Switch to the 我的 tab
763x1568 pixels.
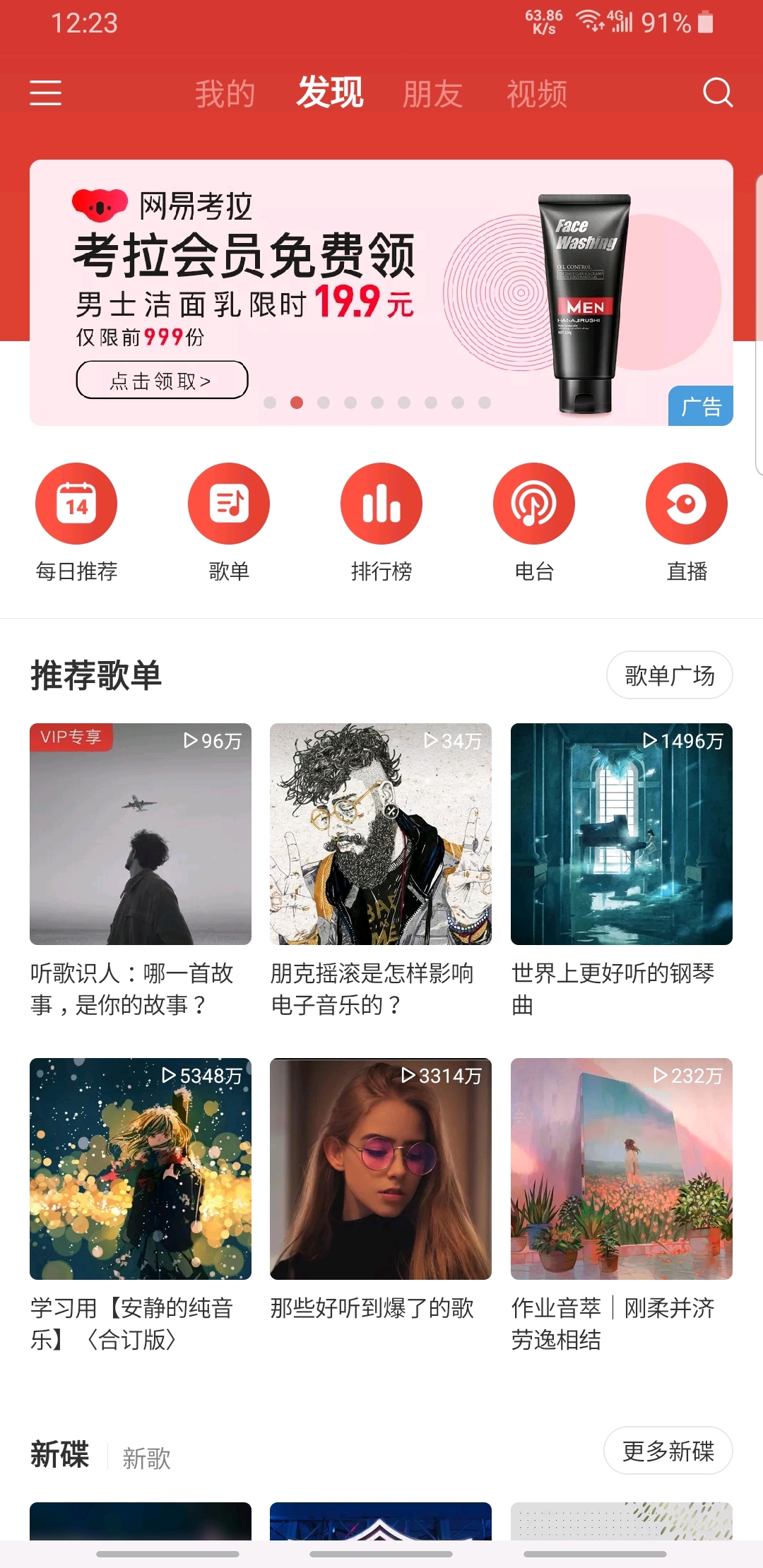coord(225,94)
